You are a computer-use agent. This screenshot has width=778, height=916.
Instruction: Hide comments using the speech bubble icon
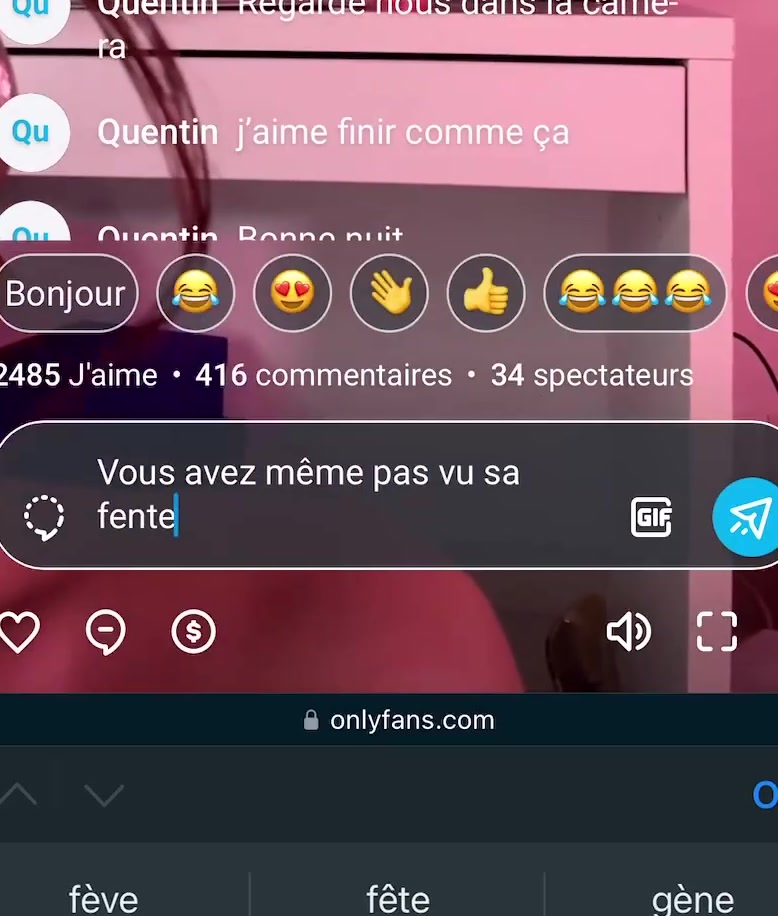[x=105, y=632]
